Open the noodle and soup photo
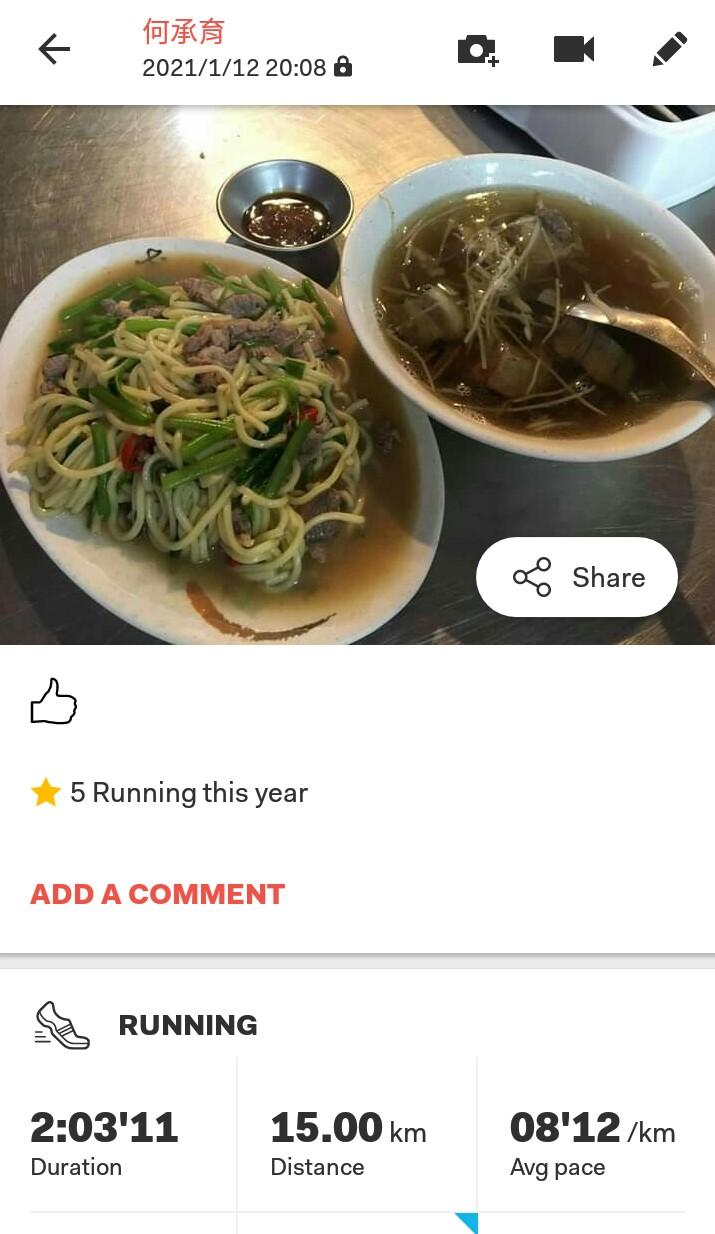Viewport: 715px width, 1234px height. click(300, 380)
